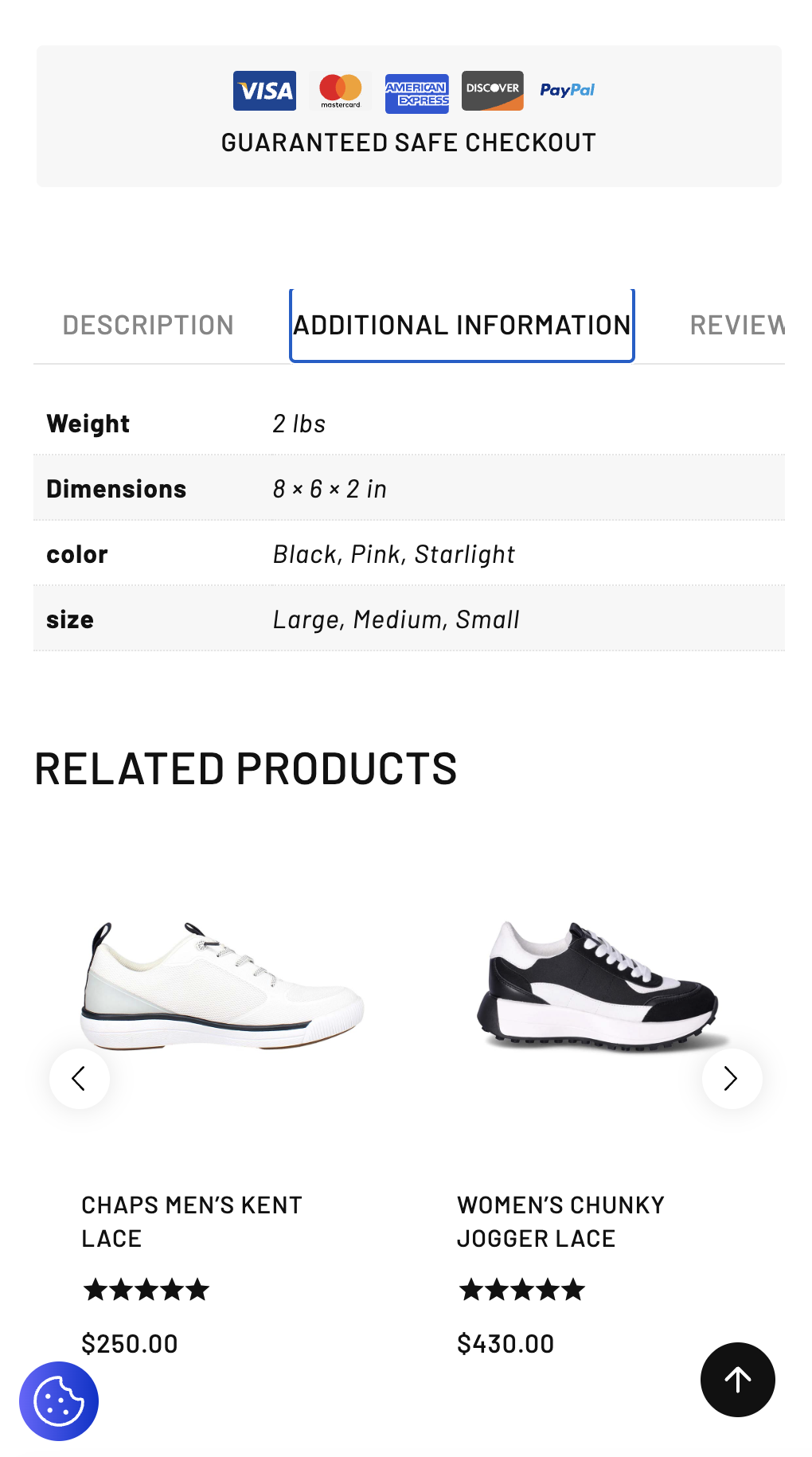Open cookie preferences button

pos(59,1401)
